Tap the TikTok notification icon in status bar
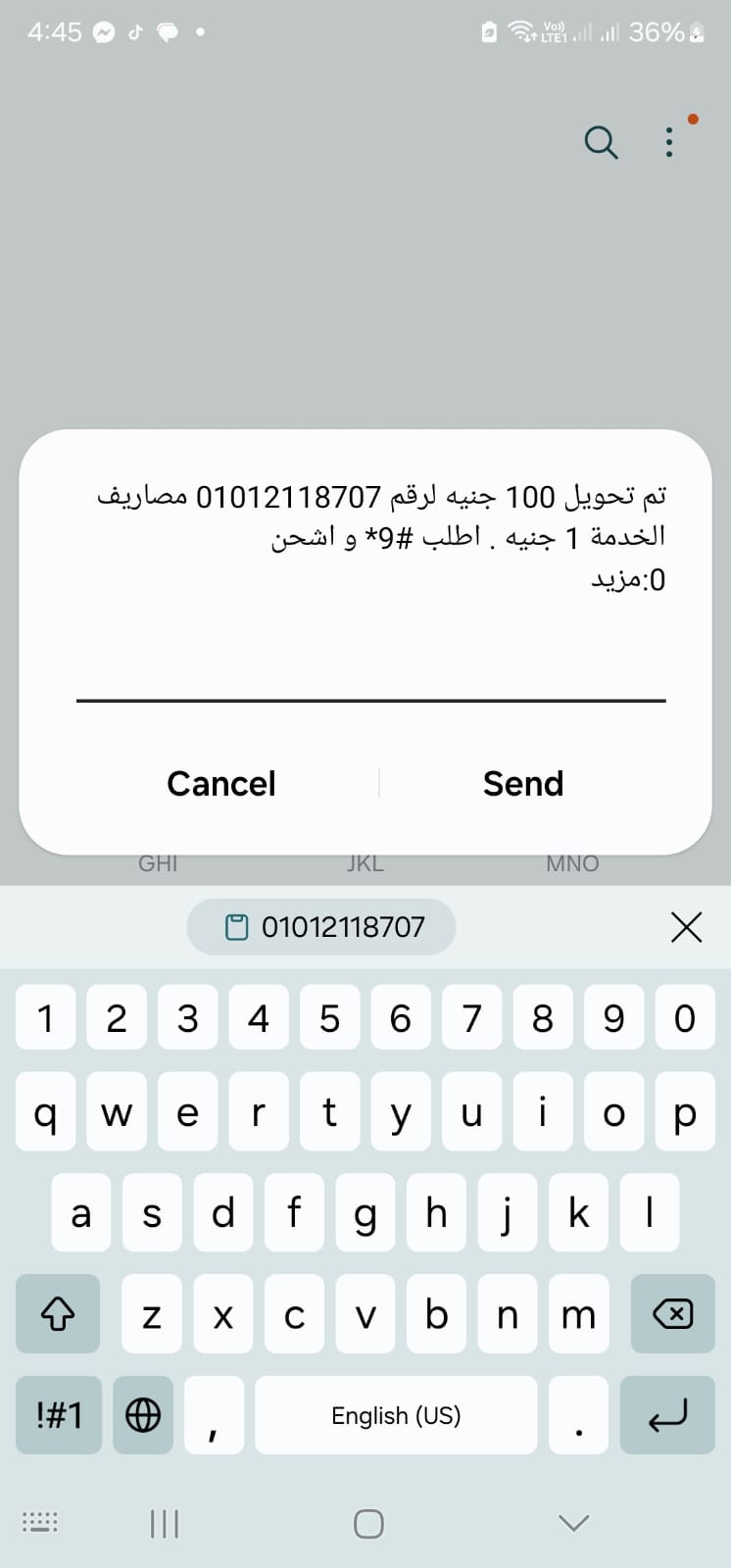Screen dimensions: 731x1568 coord(134,31)
